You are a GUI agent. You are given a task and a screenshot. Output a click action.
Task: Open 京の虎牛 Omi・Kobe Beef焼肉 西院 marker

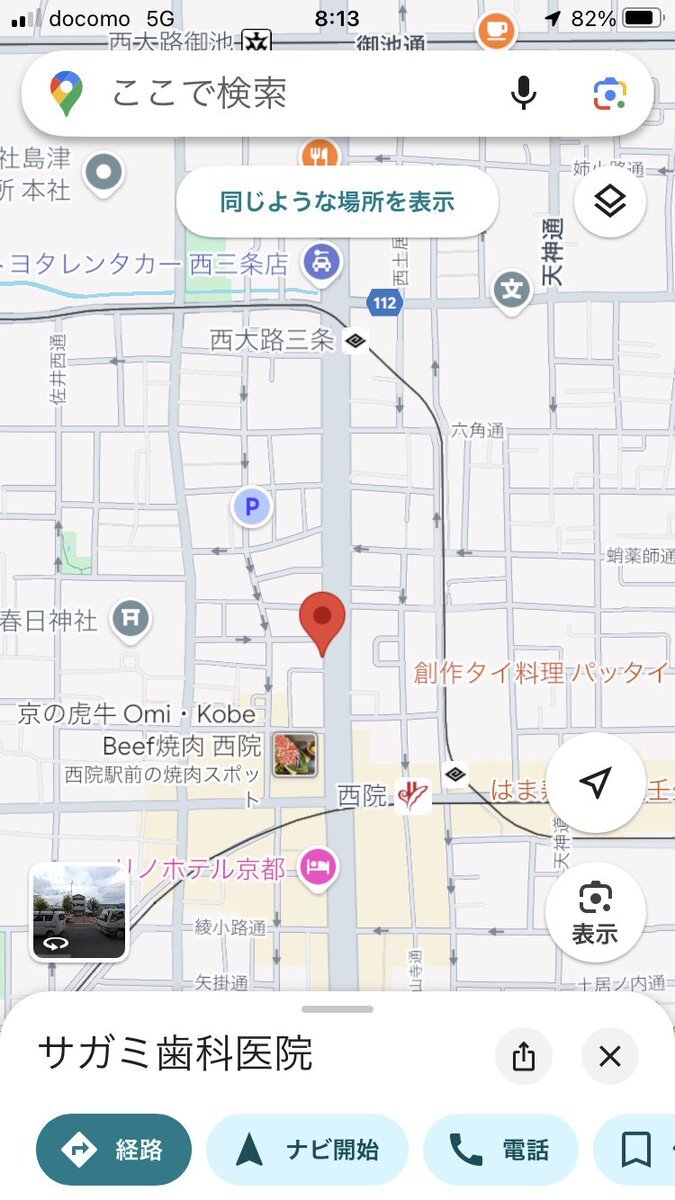click(295, 755)
